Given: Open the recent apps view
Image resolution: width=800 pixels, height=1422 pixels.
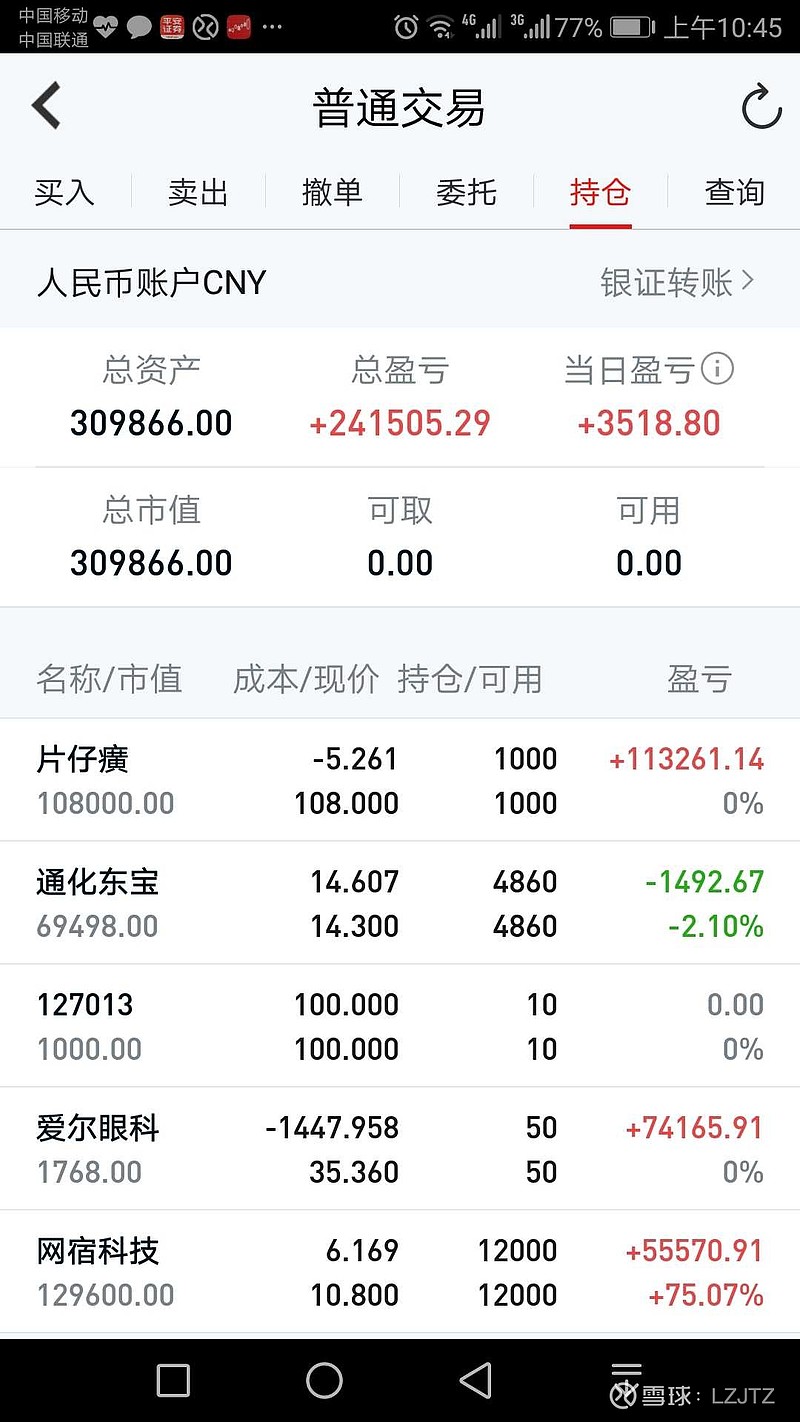Looking at the screenshot, I should tap(173, 1380).
